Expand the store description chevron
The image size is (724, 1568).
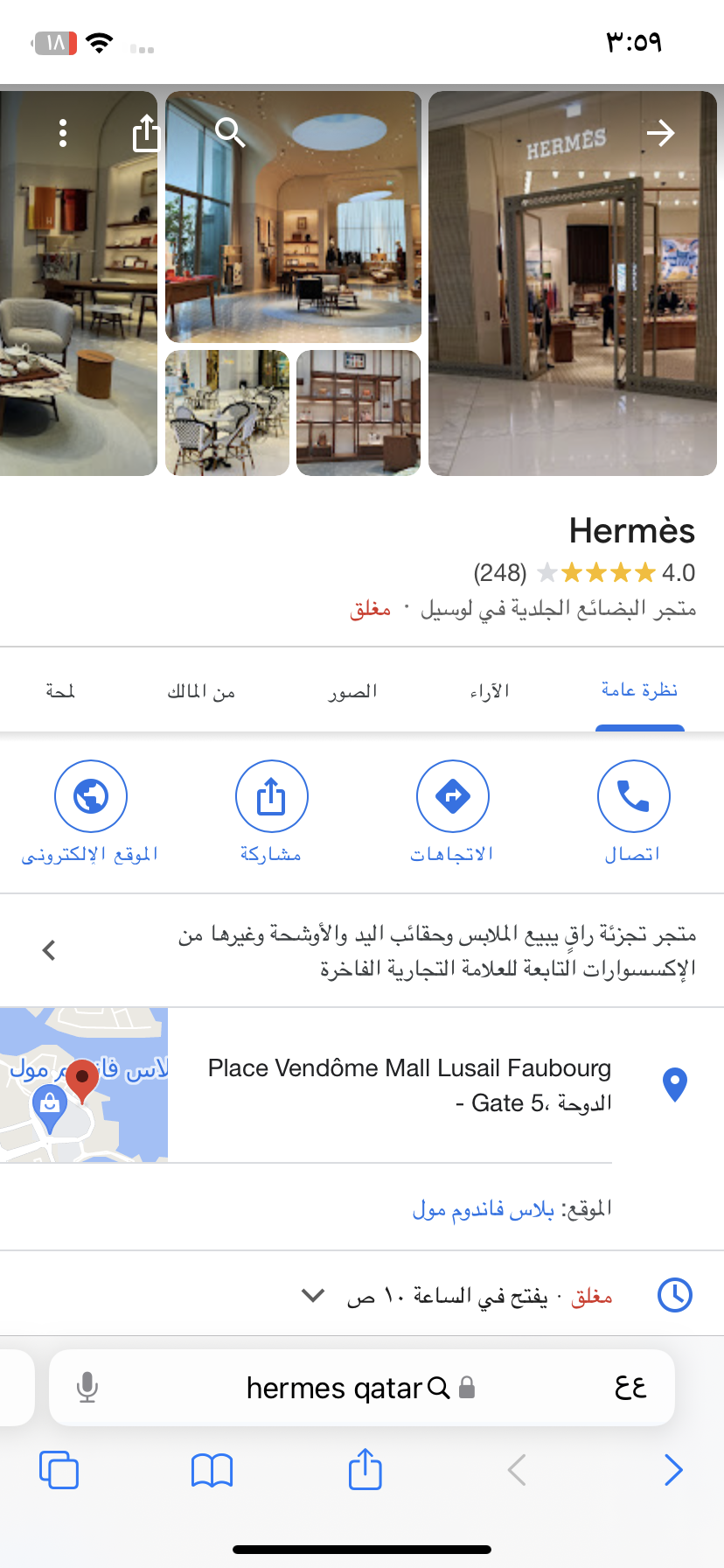tap(49, 950)
